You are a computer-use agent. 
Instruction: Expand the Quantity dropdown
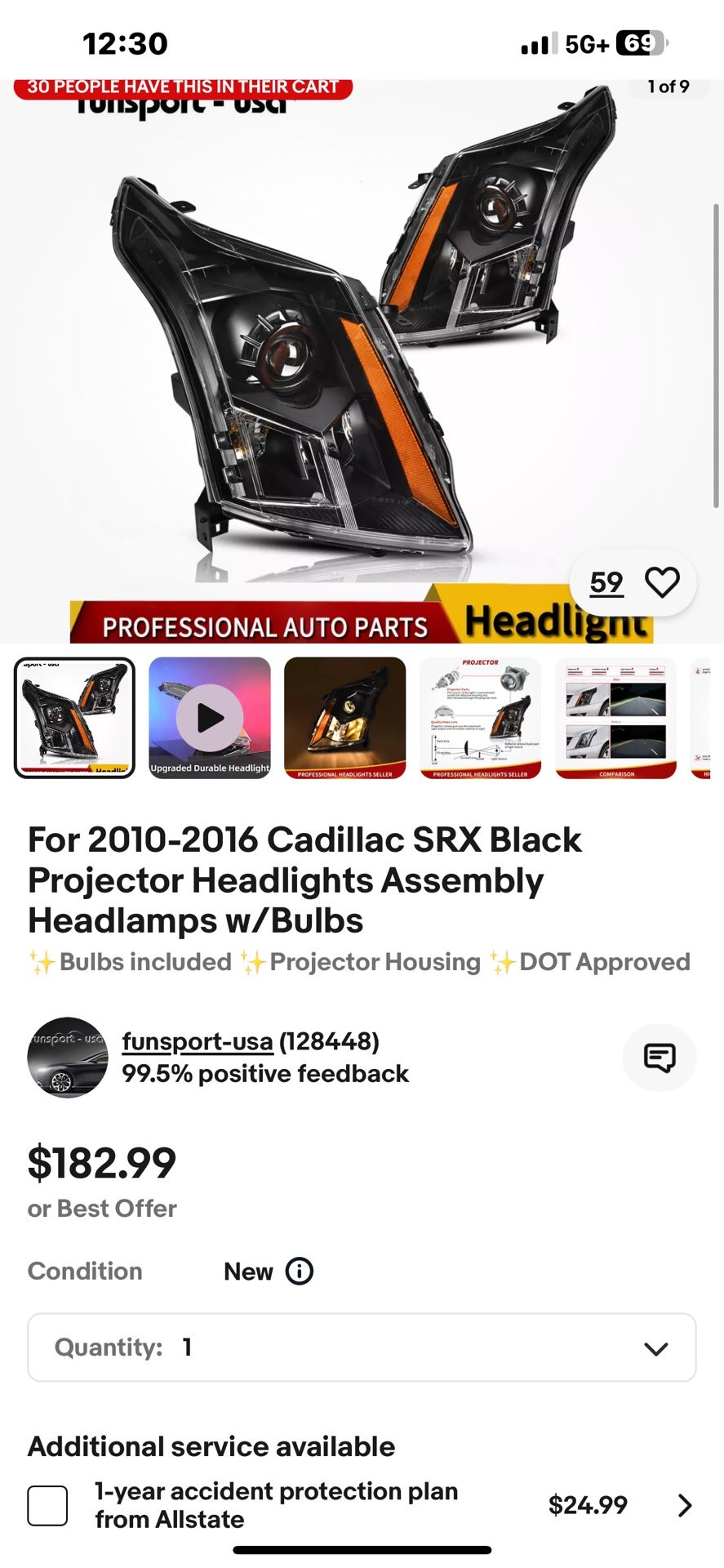click(x=362, y=1347)
